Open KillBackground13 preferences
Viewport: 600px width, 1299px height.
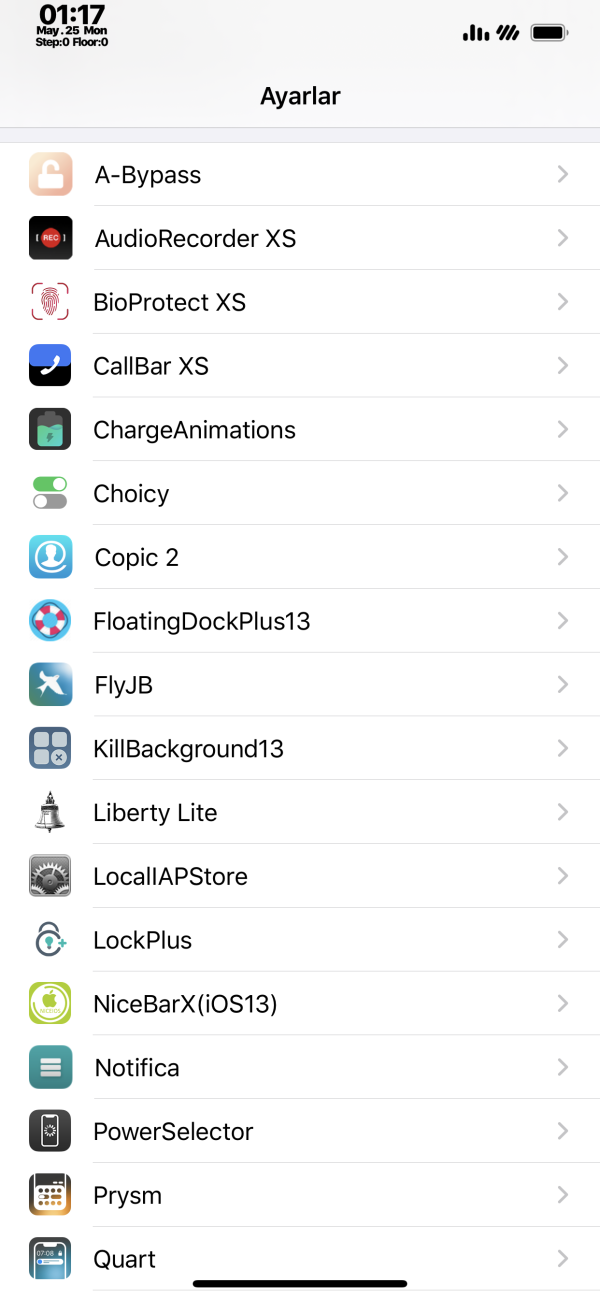(x=300, y=749)
